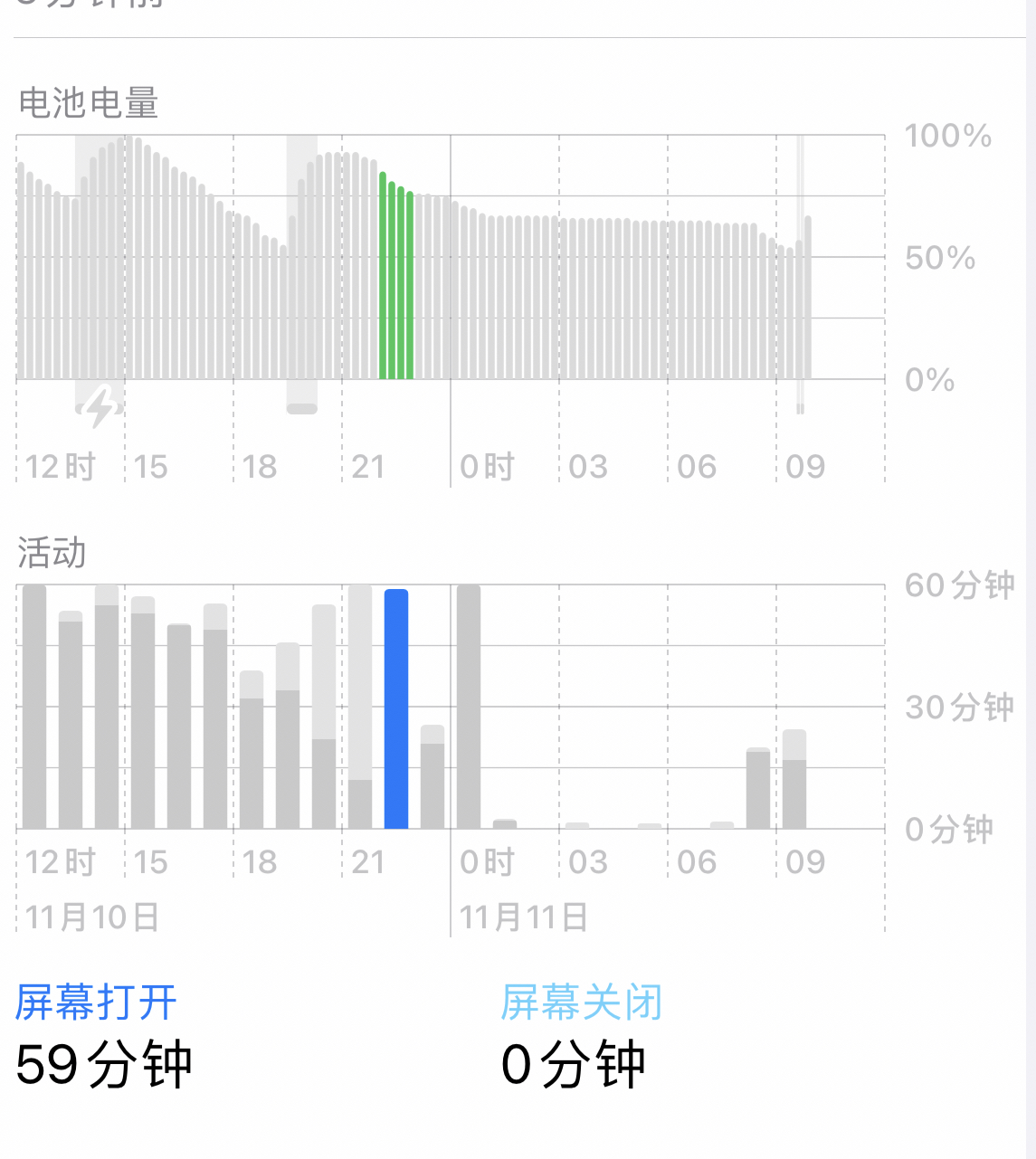Image resolution: width=1036 pixels, height=1159 pixels.
Task: Tap the 屏幕关闭 legend to toggle it
Action: [x=582, y=1002]
